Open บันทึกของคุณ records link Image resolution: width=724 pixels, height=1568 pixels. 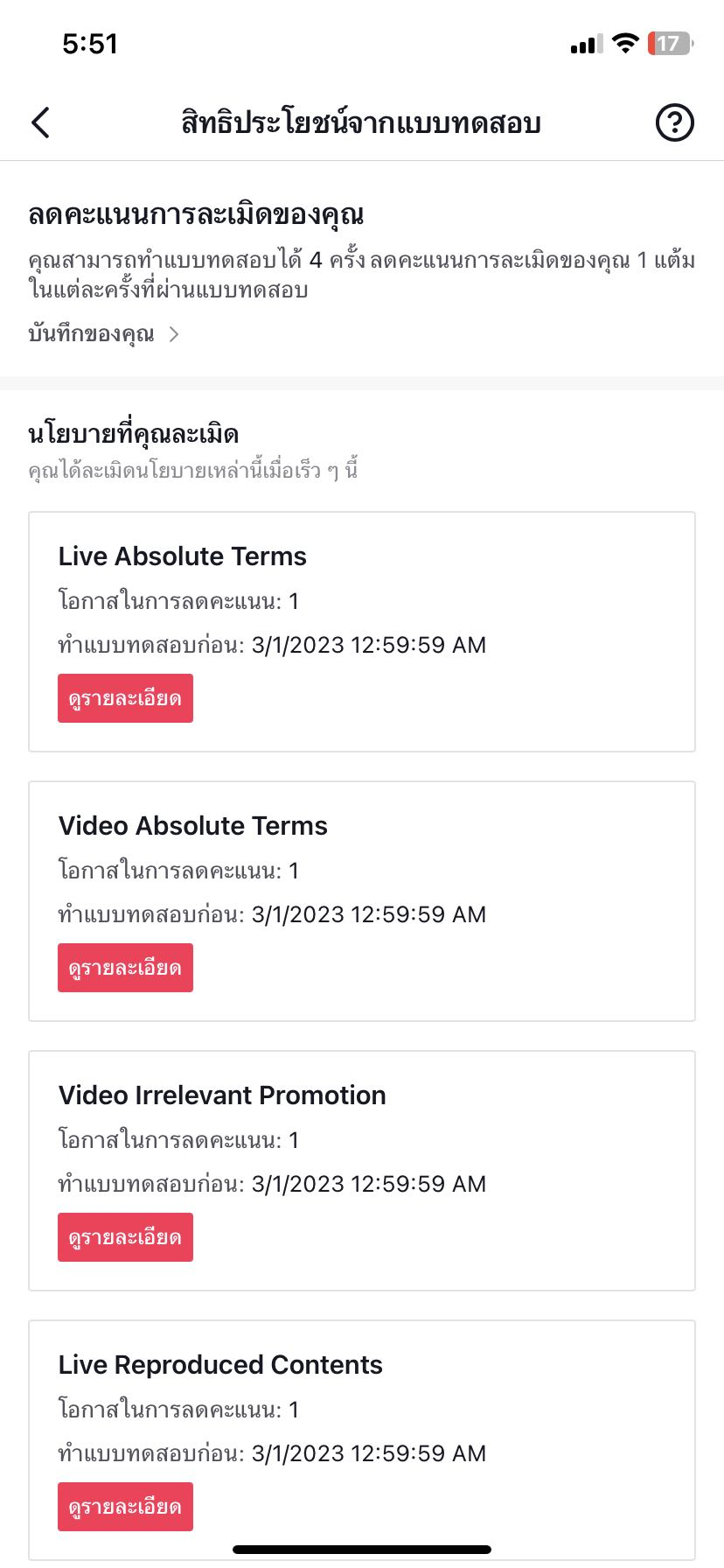tap(103, 333)
